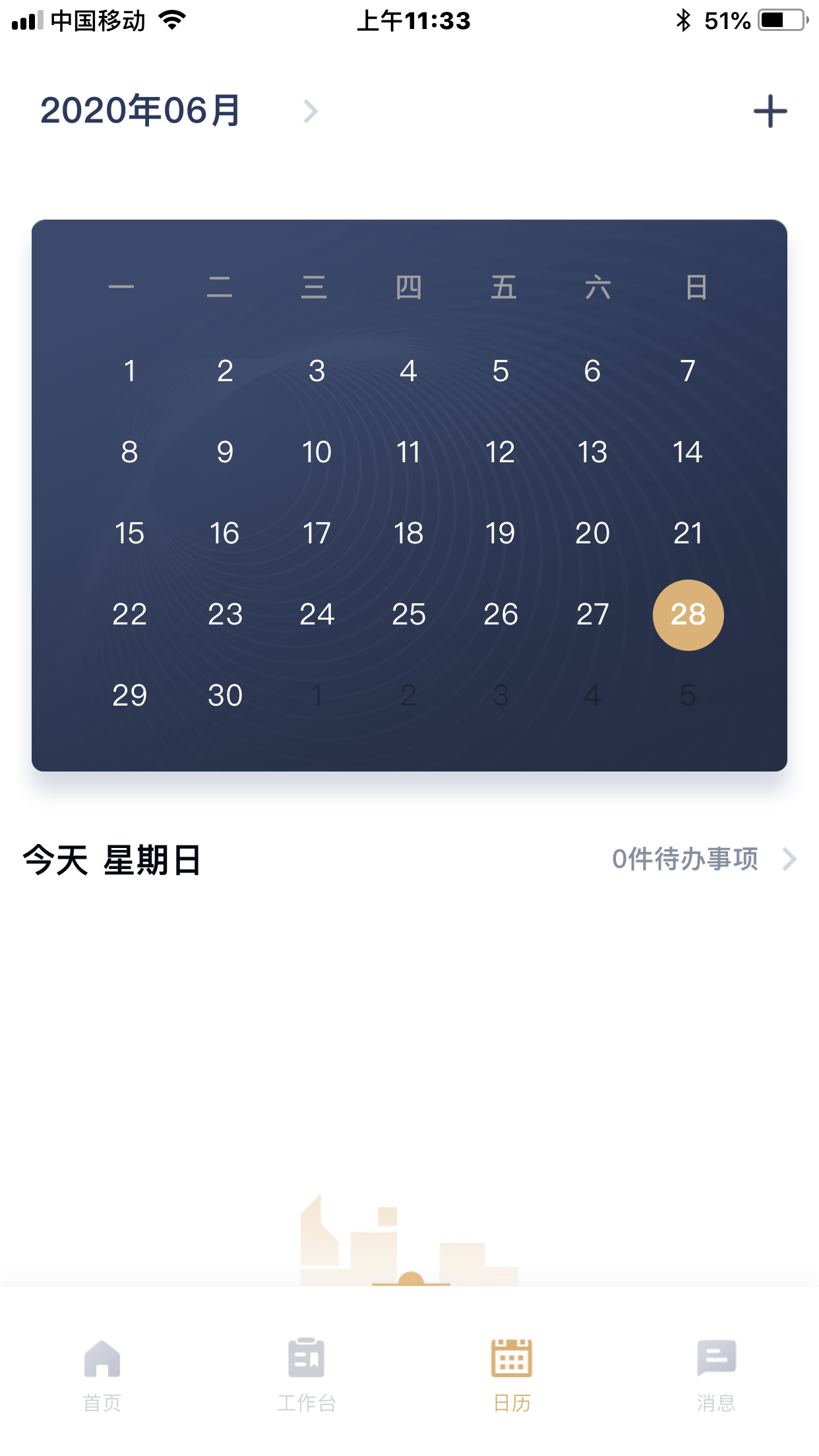The width and height of the screenshot is (819, 1456).
Task: Pick date 24 in the calendar
Action: pyautogui.click(x=317, y=615)
